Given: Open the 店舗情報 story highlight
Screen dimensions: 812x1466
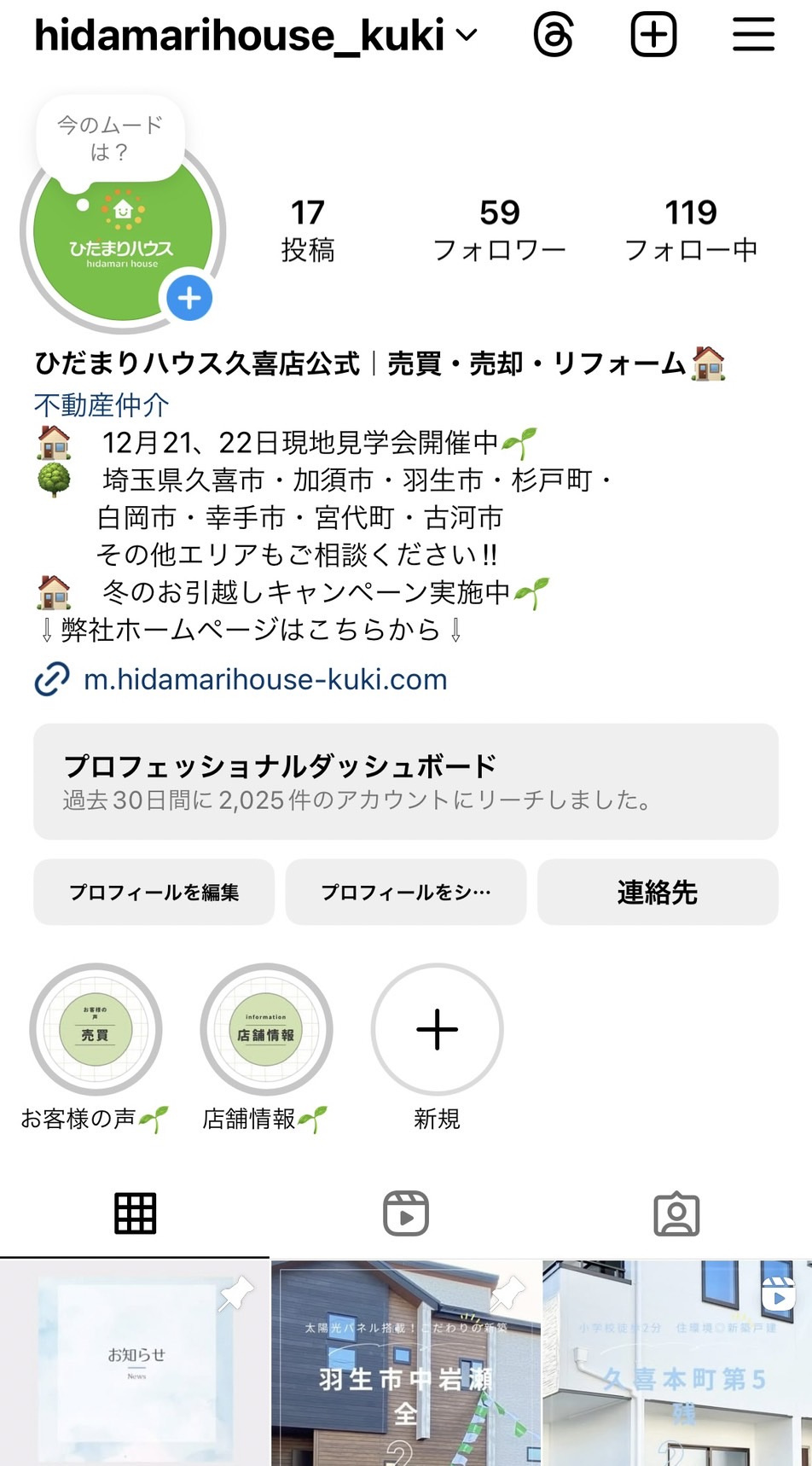Looking at the screenshot, I should pyautogui.click(x=266, y=1030).
